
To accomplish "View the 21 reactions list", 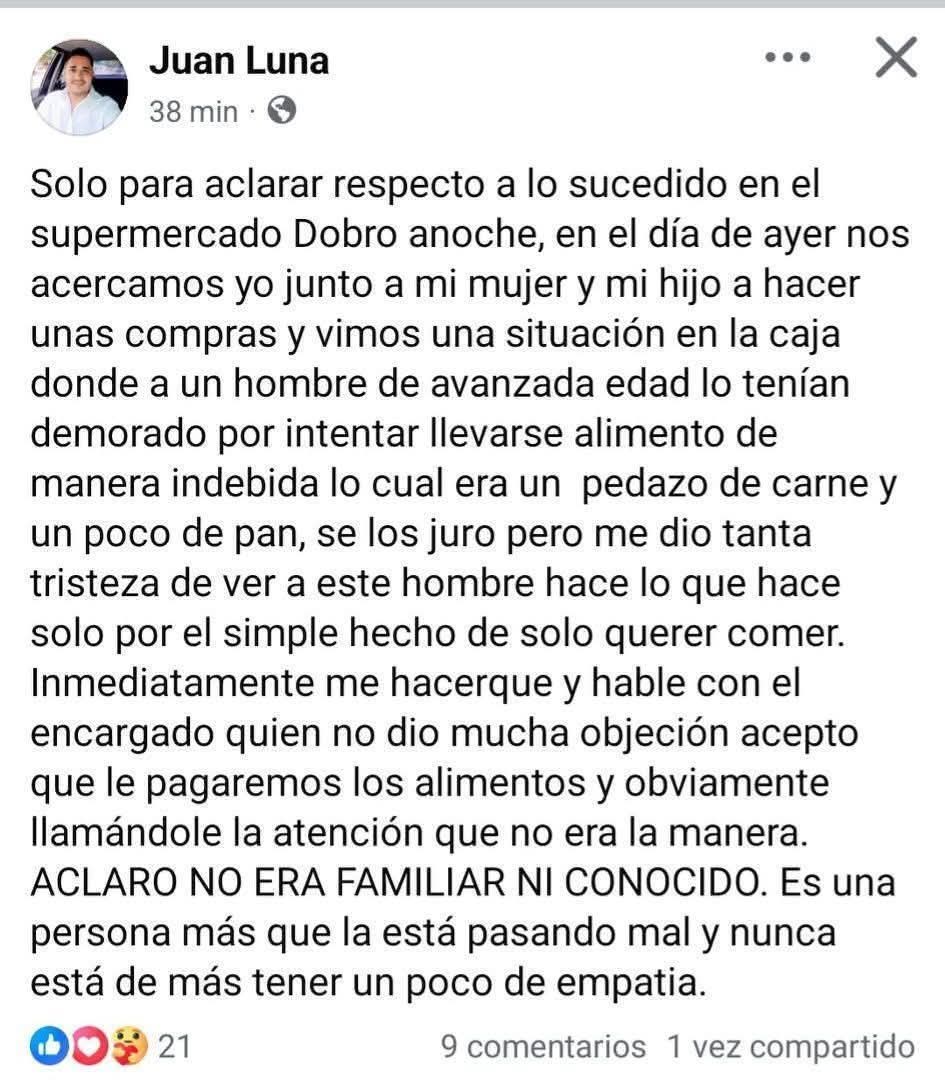I will (110, 1046).
